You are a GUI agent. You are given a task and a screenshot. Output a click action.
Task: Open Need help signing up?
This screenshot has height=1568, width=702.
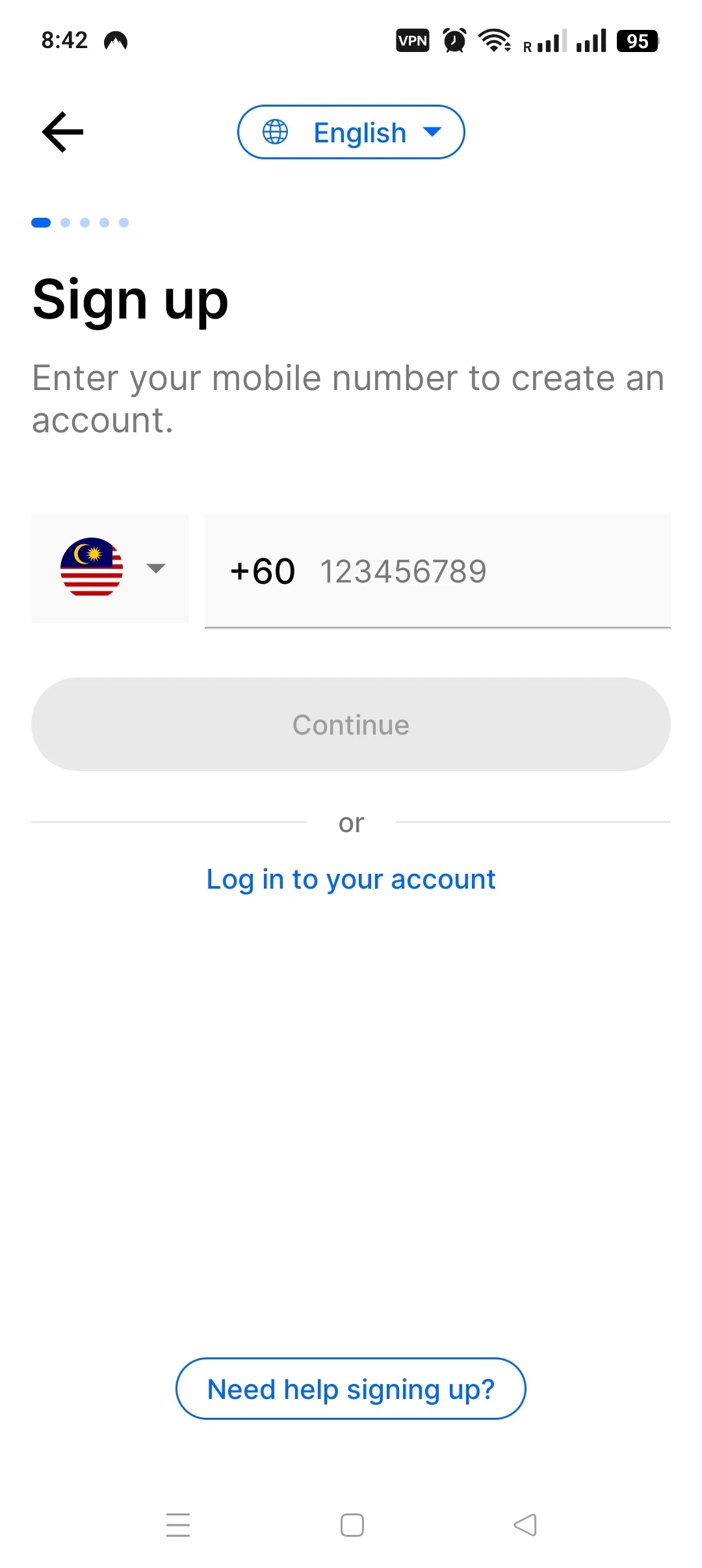point(351,1389)
